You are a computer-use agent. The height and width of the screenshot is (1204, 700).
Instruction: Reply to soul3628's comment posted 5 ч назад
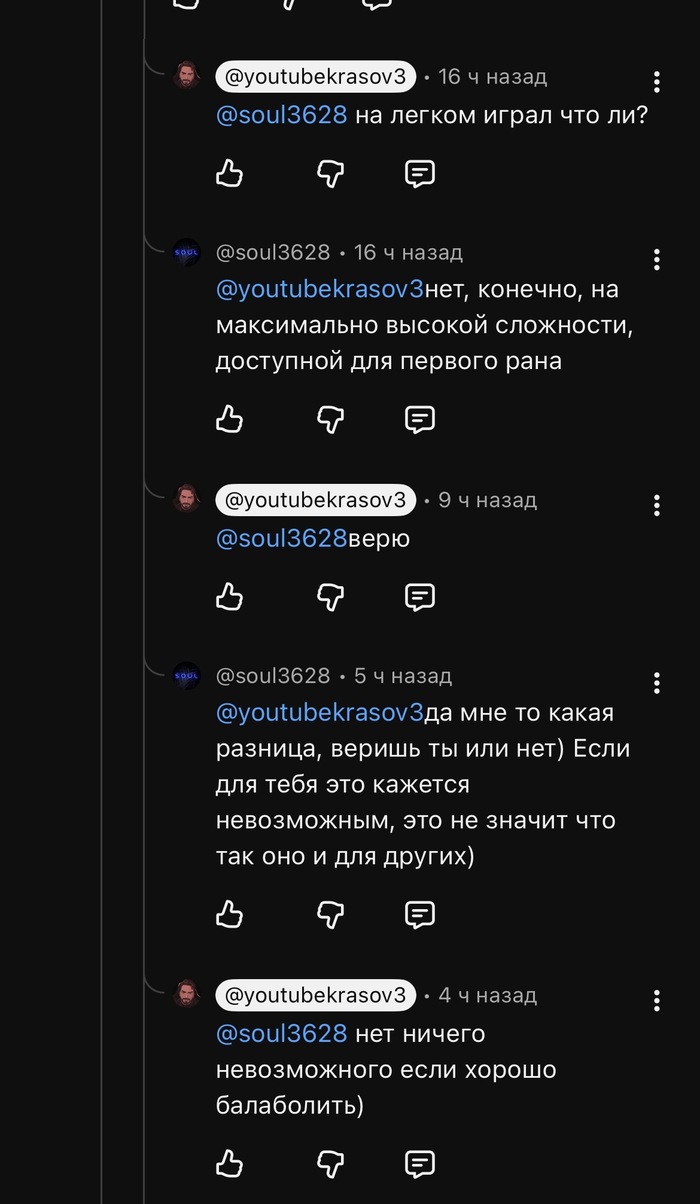pyautogui.click(x=419, y=913)
